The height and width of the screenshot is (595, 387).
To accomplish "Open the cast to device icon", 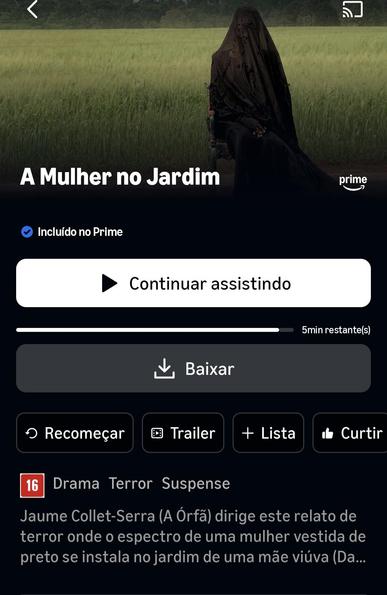I will pyautogui.click(x=352, y=9).
